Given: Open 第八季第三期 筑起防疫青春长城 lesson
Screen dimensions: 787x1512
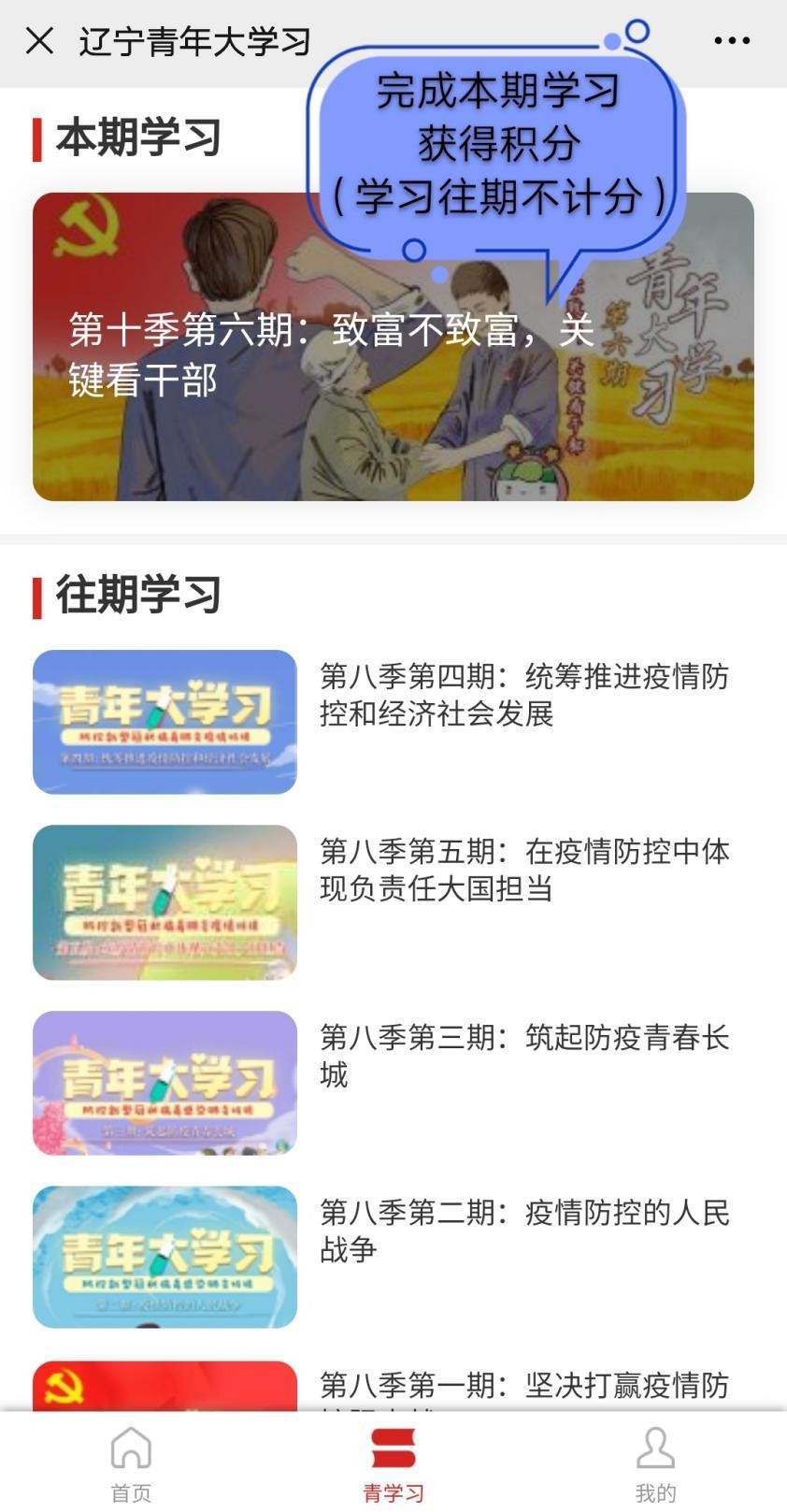Looking at the screenshot, I should click(393, 1082).
